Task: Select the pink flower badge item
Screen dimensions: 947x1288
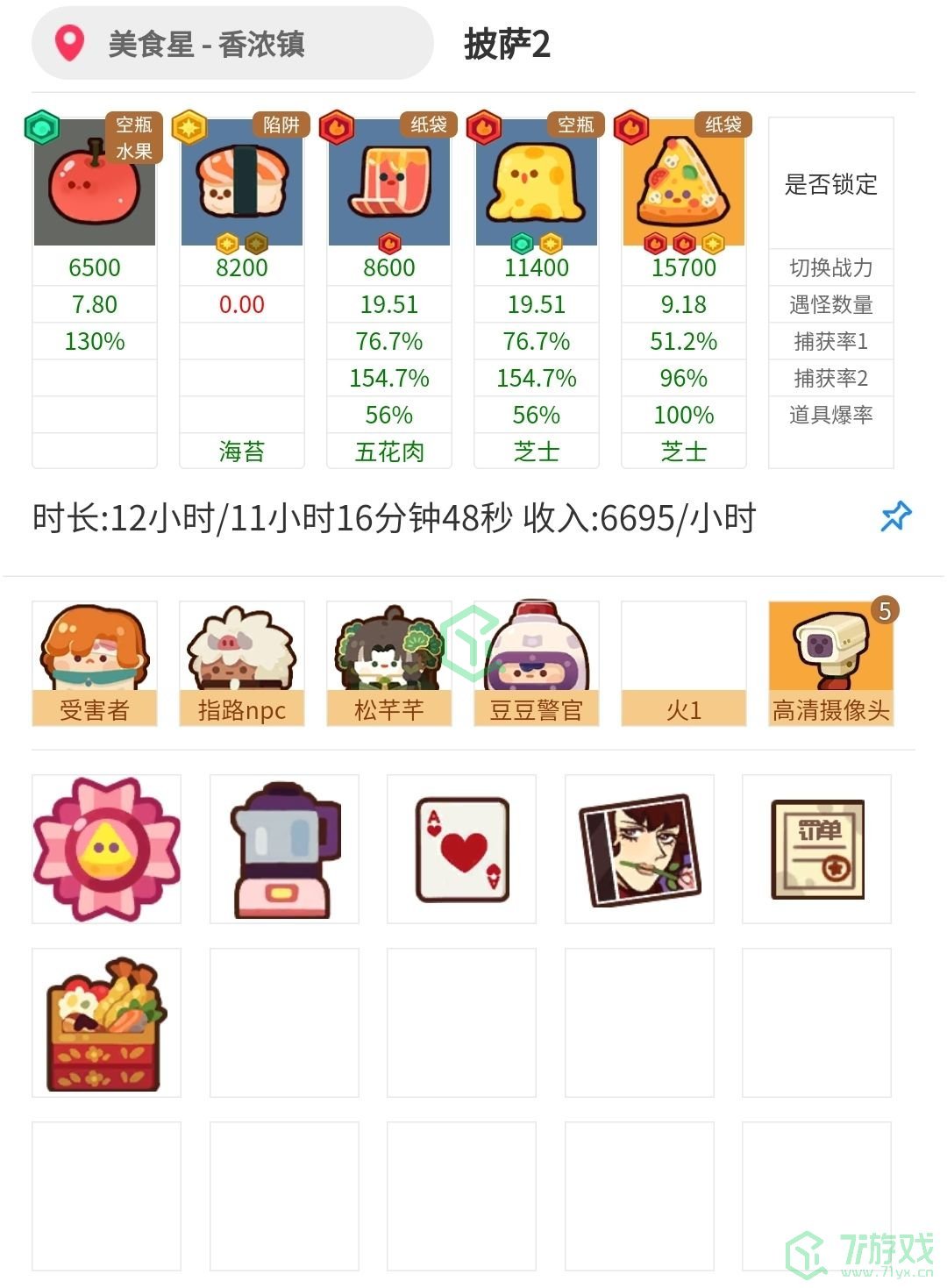Action: [107, 849]
